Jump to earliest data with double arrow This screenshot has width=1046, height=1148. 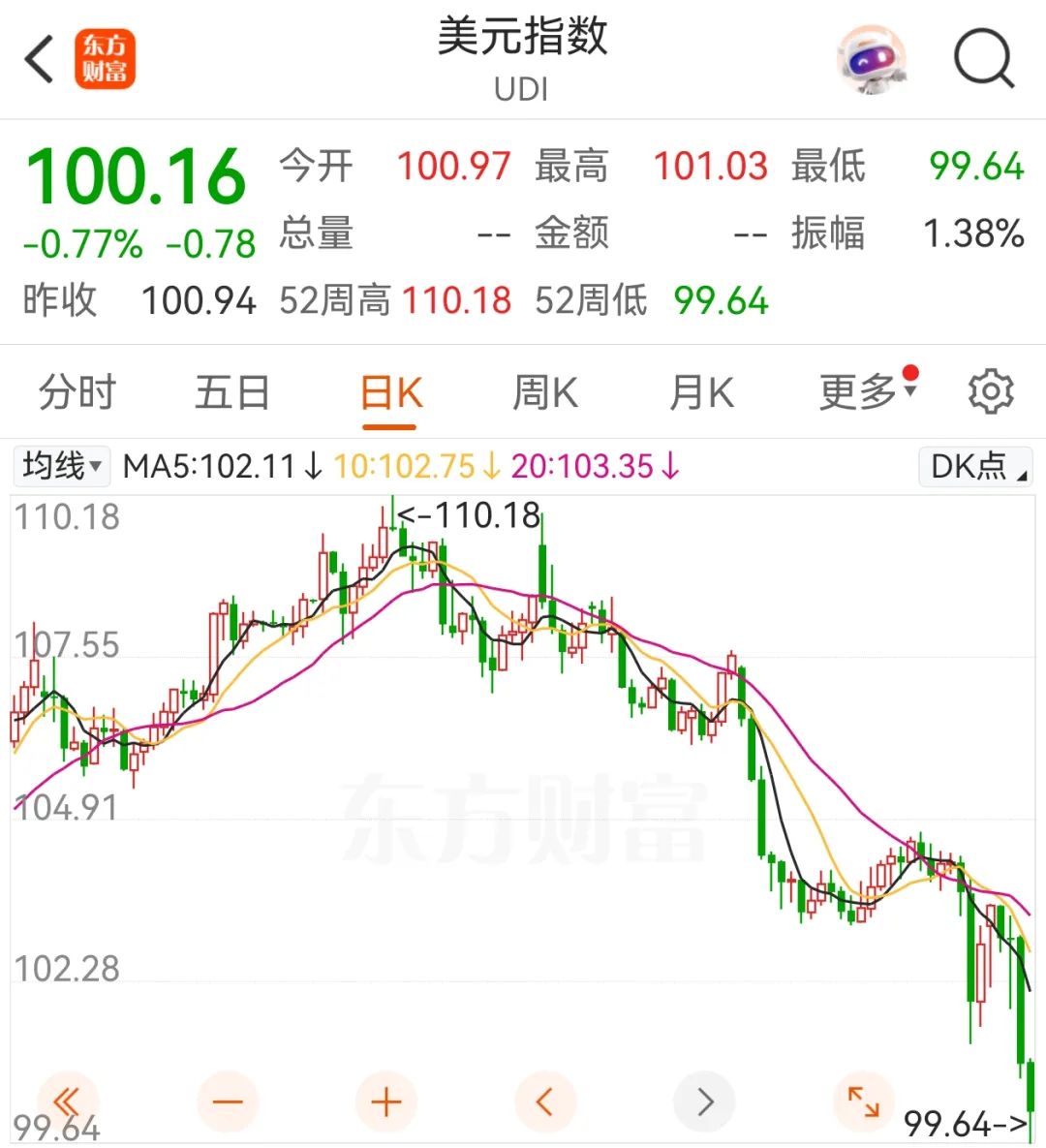click(x=67, y=1101)
